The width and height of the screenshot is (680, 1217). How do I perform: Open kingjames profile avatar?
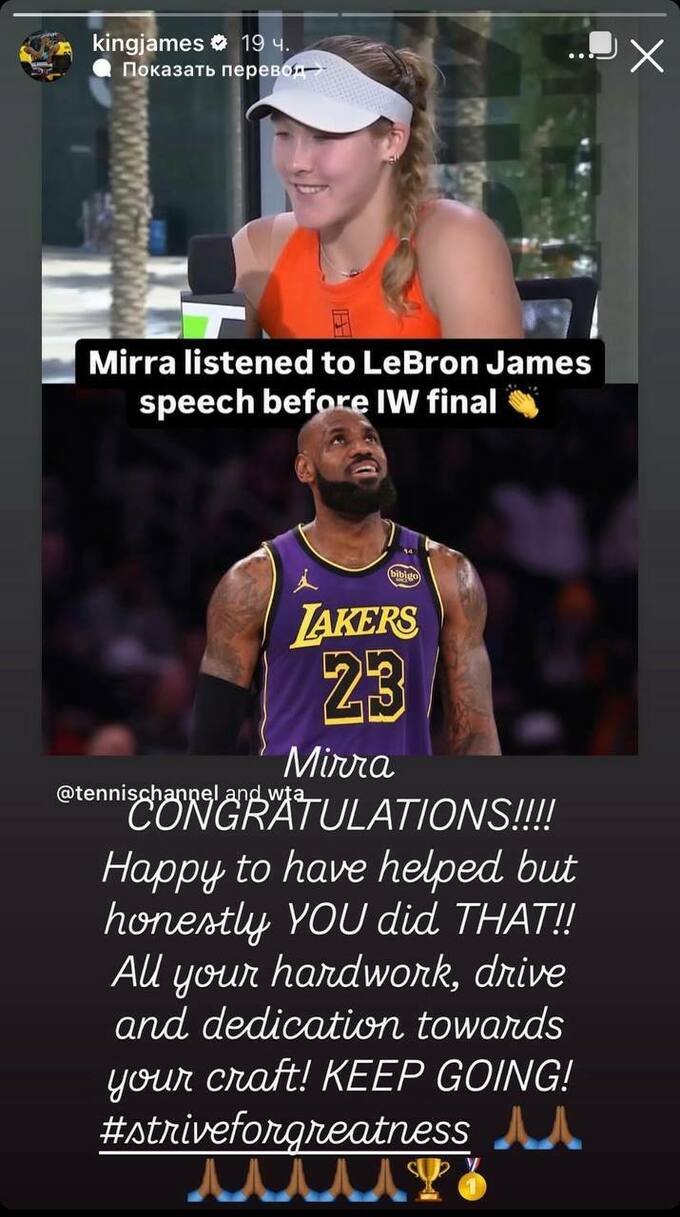pos(45,56)
